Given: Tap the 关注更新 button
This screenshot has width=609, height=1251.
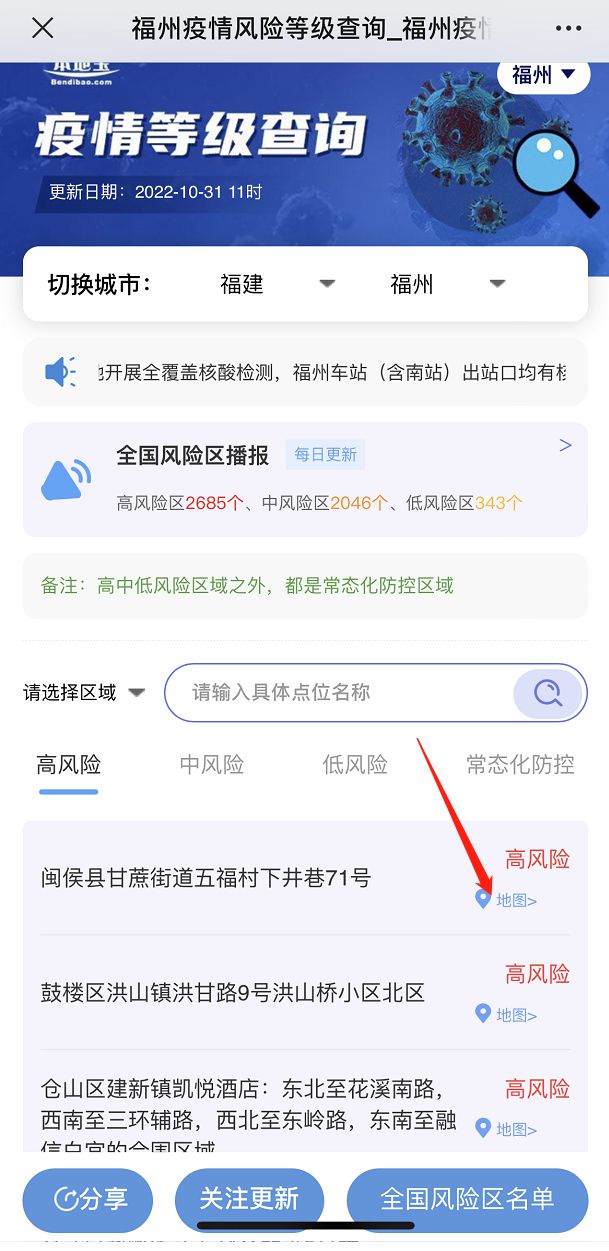Looking at the screenshot, I should (250, 1200).
